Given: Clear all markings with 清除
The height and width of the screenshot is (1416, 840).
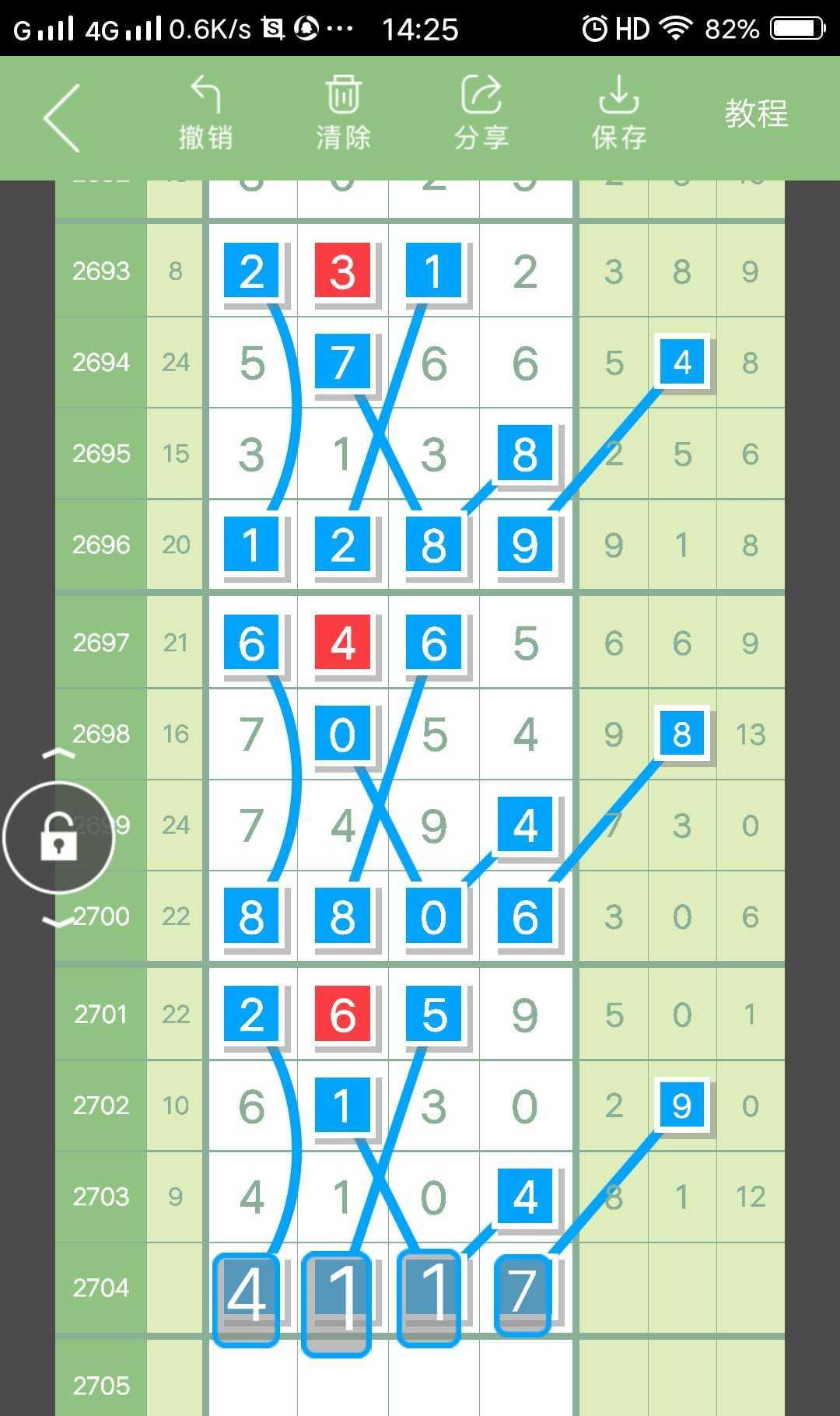Looking at the screenshot, I should point(343,114).
